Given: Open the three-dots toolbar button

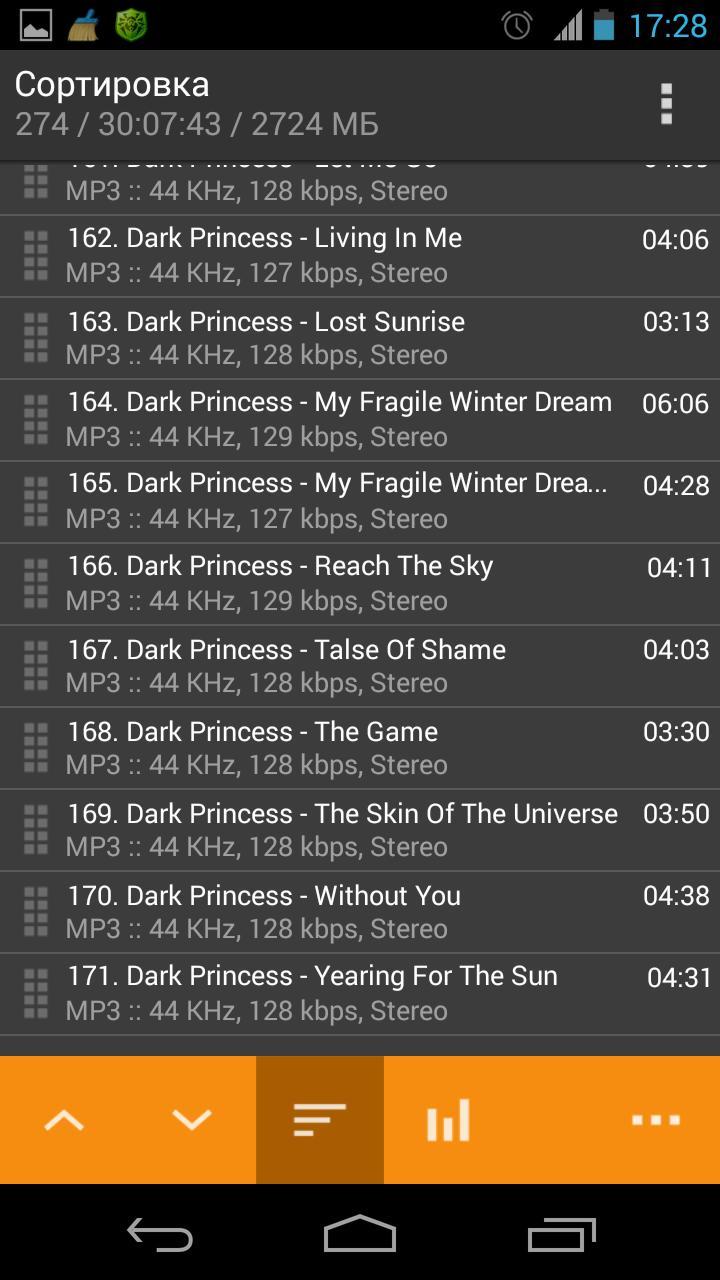Looking at the screenshot, I should pyautogui.click(x=656, y=1120).
